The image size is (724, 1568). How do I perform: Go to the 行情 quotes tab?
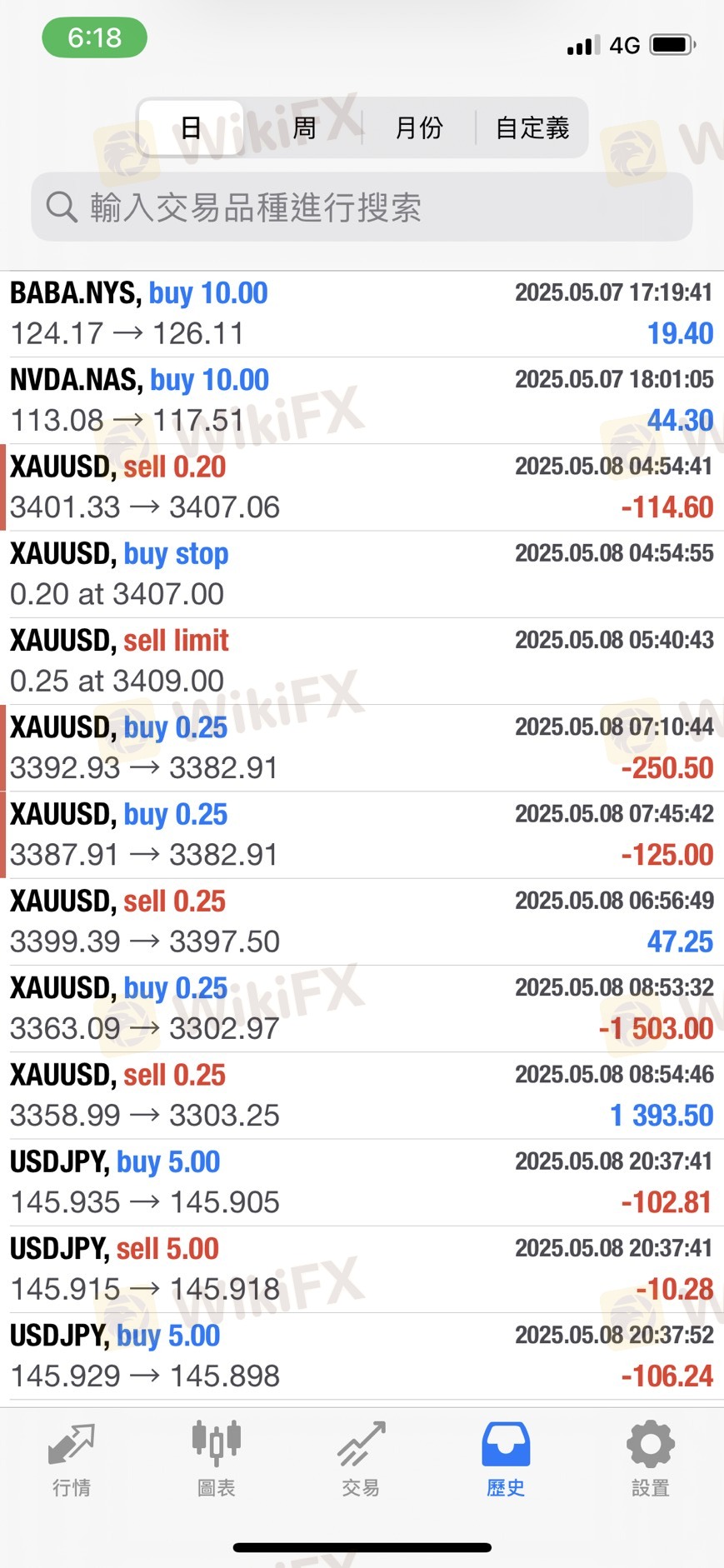coord(72,1460)
